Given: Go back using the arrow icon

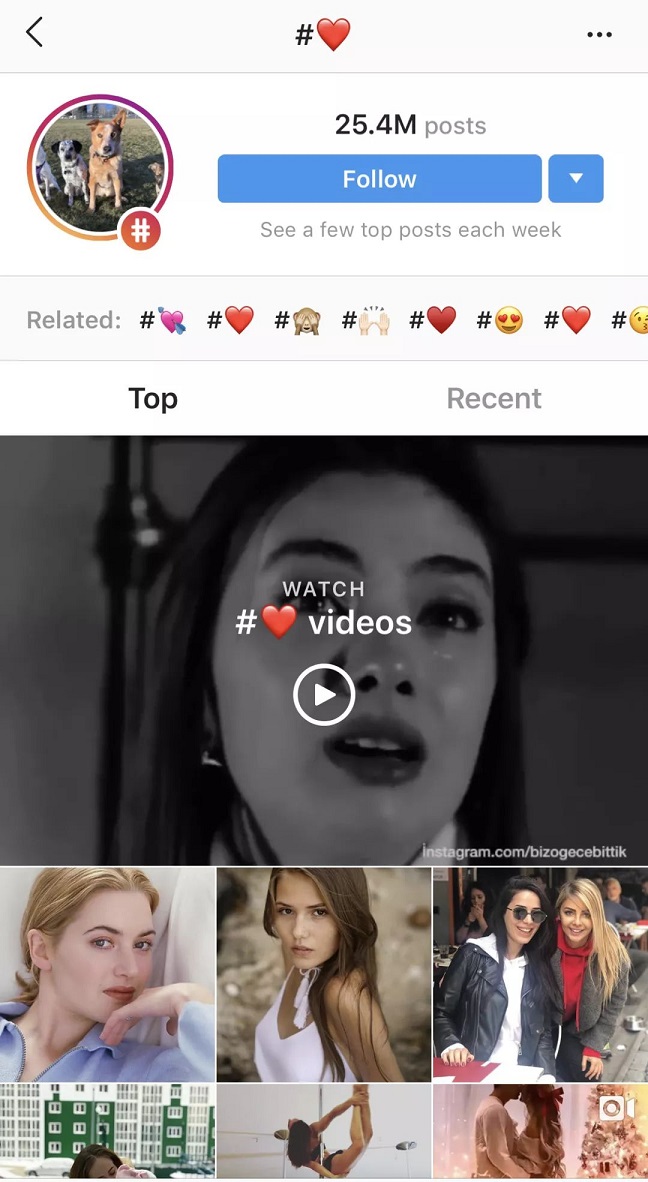Looking at the screenshot, I should tap(35, 33).
